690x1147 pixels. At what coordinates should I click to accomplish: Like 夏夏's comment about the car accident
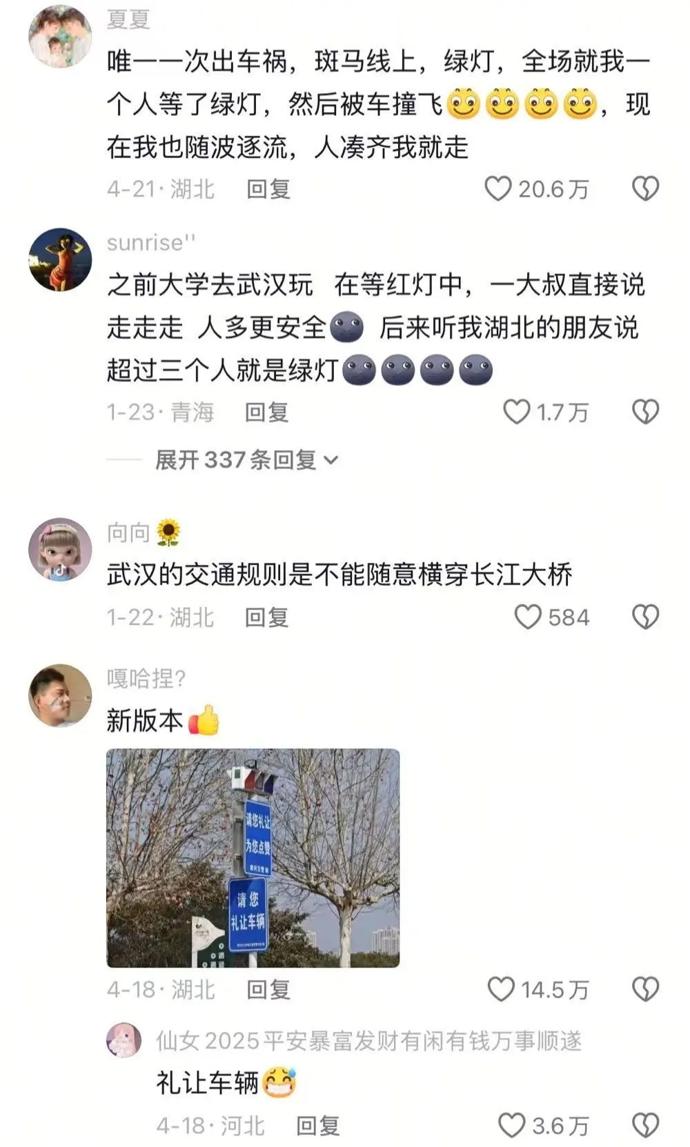point(498,188)
